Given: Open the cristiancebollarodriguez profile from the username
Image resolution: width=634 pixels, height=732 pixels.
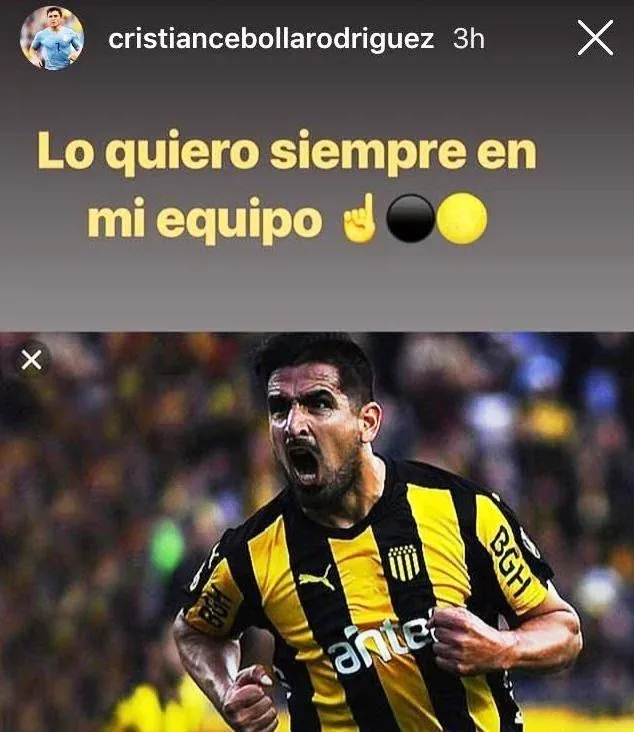Looking at the screenshot, I should pos(270,39).
